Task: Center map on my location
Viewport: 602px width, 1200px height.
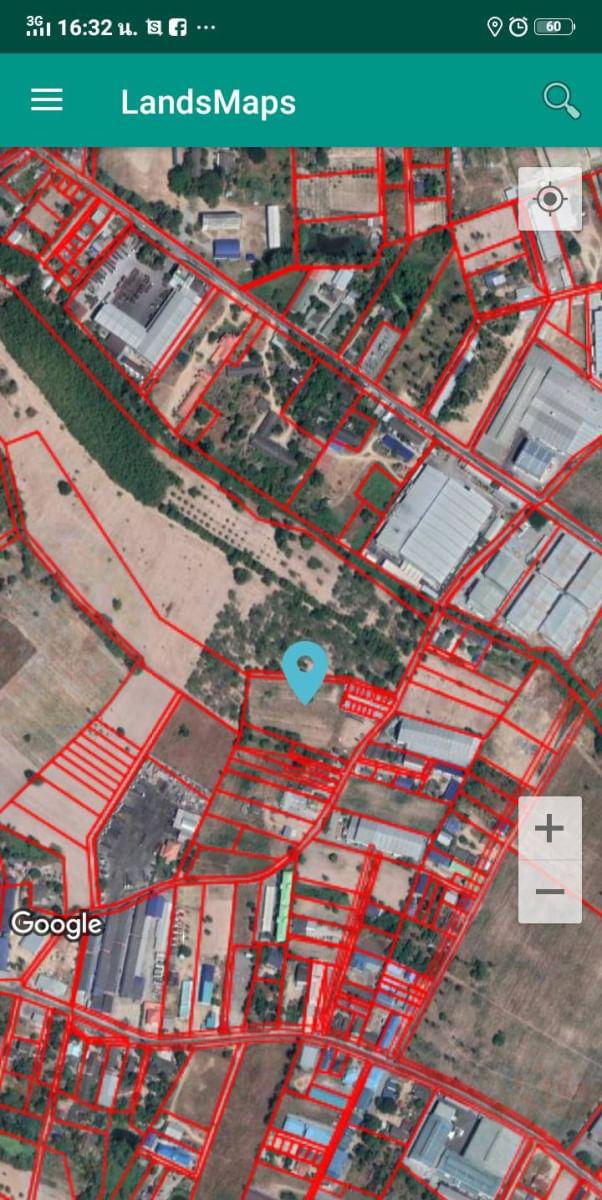Action: click(550, 199)
